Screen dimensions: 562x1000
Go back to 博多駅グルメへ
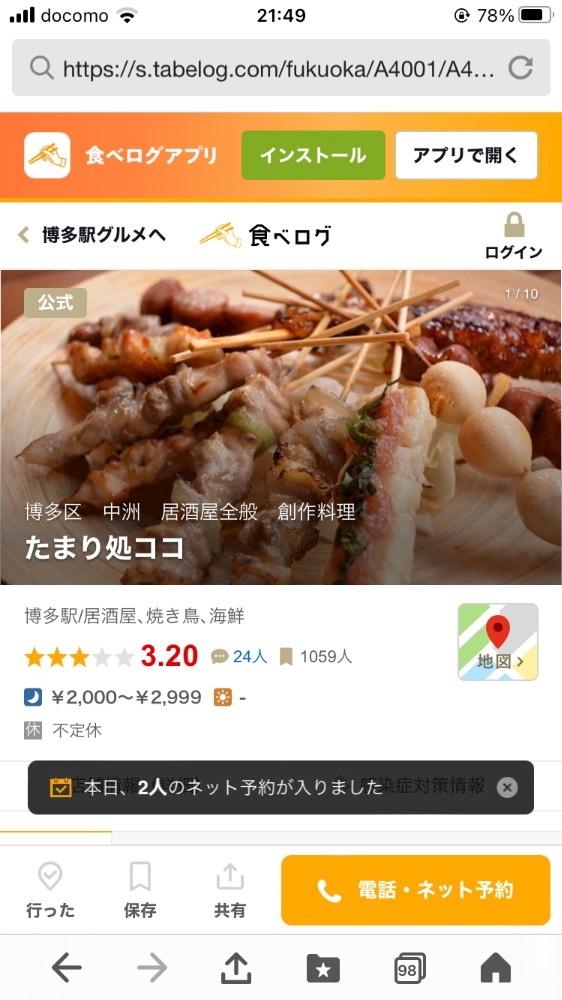coord(93,235)
